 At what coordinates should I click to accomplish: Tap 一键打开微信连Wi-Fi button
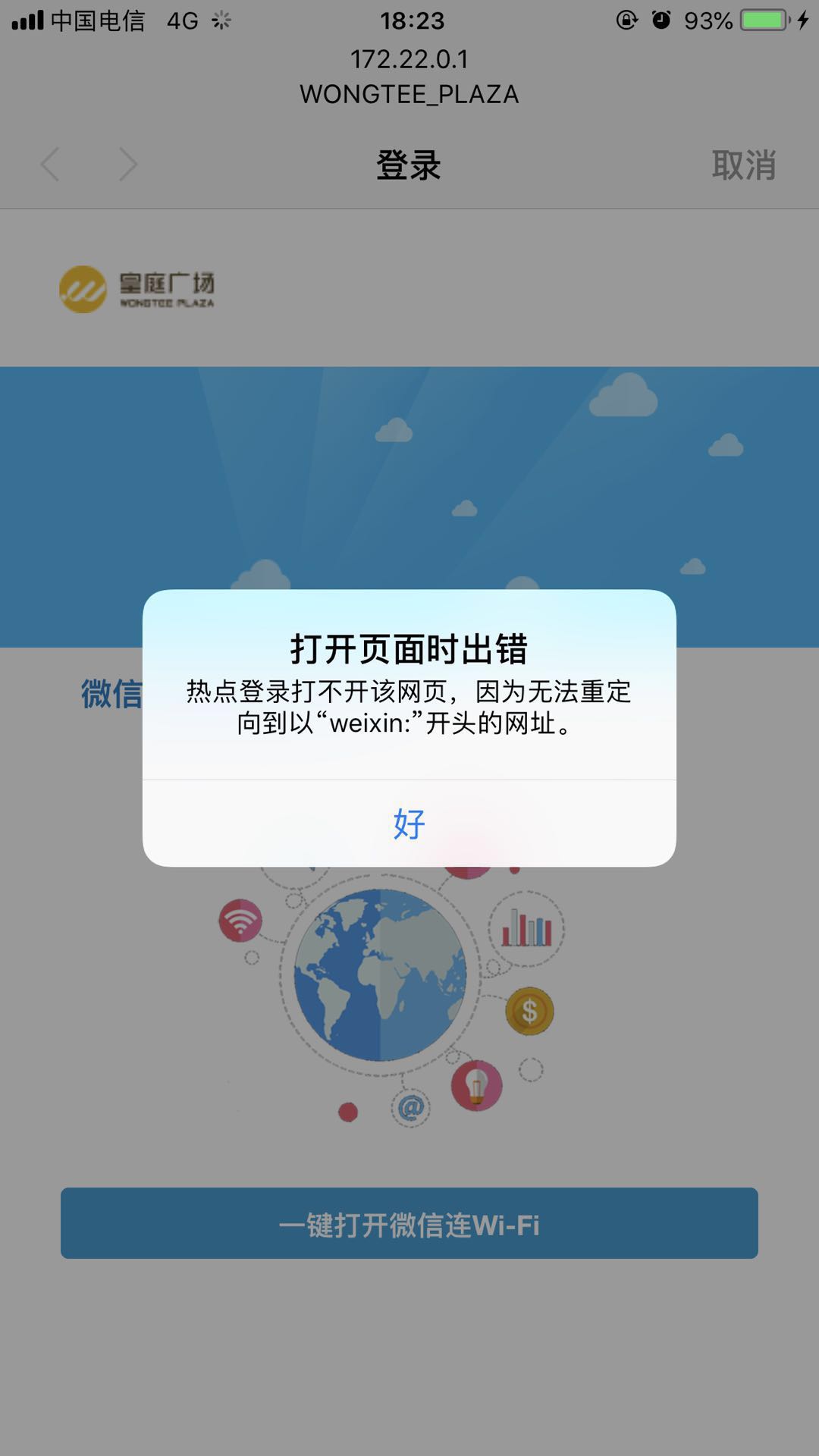click(409, 1223)
